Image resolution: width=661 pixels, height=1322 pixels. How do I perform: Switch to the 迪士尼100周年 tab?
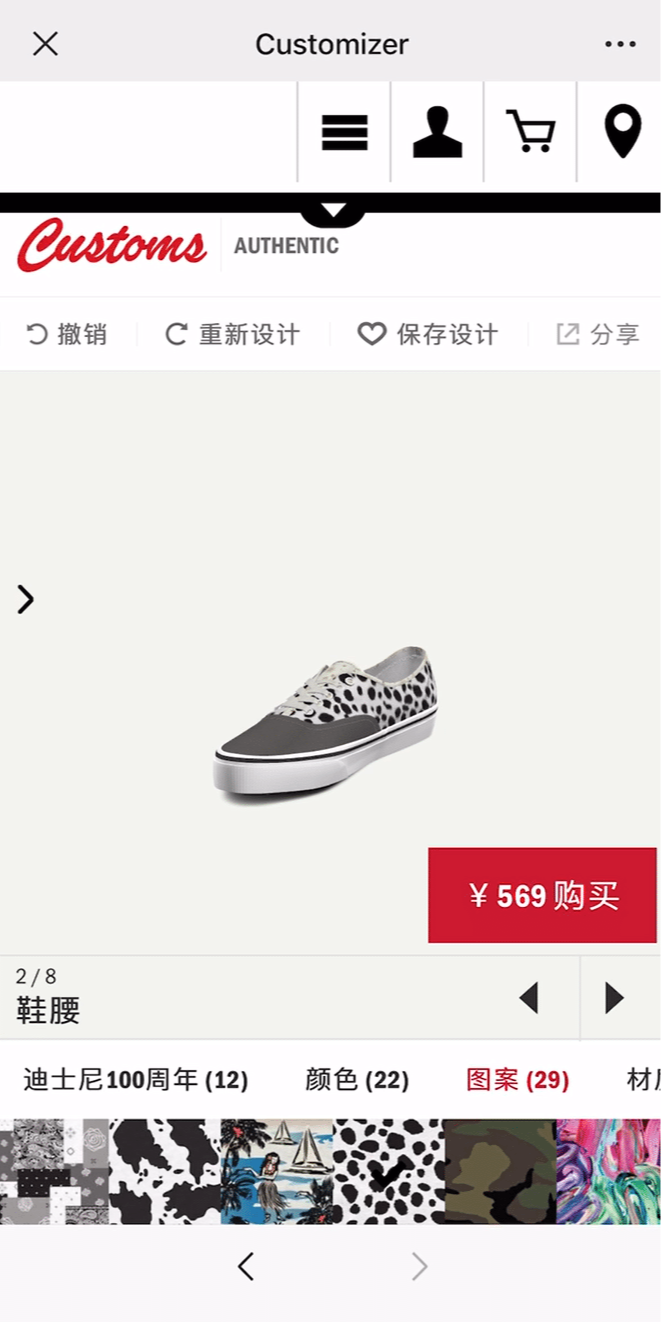pos(135,1080)
